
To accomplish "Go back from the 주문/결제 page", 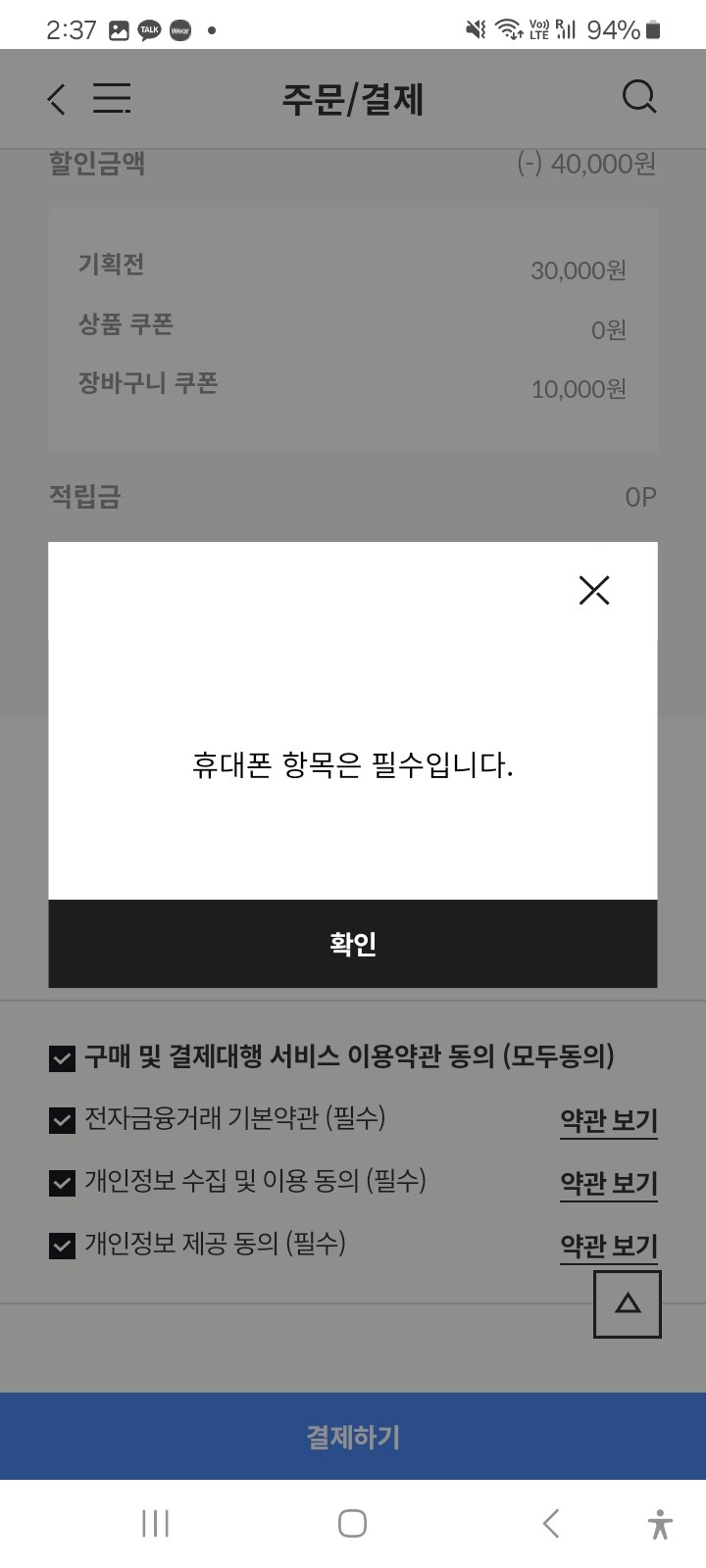I will click(x=57, y=98).
